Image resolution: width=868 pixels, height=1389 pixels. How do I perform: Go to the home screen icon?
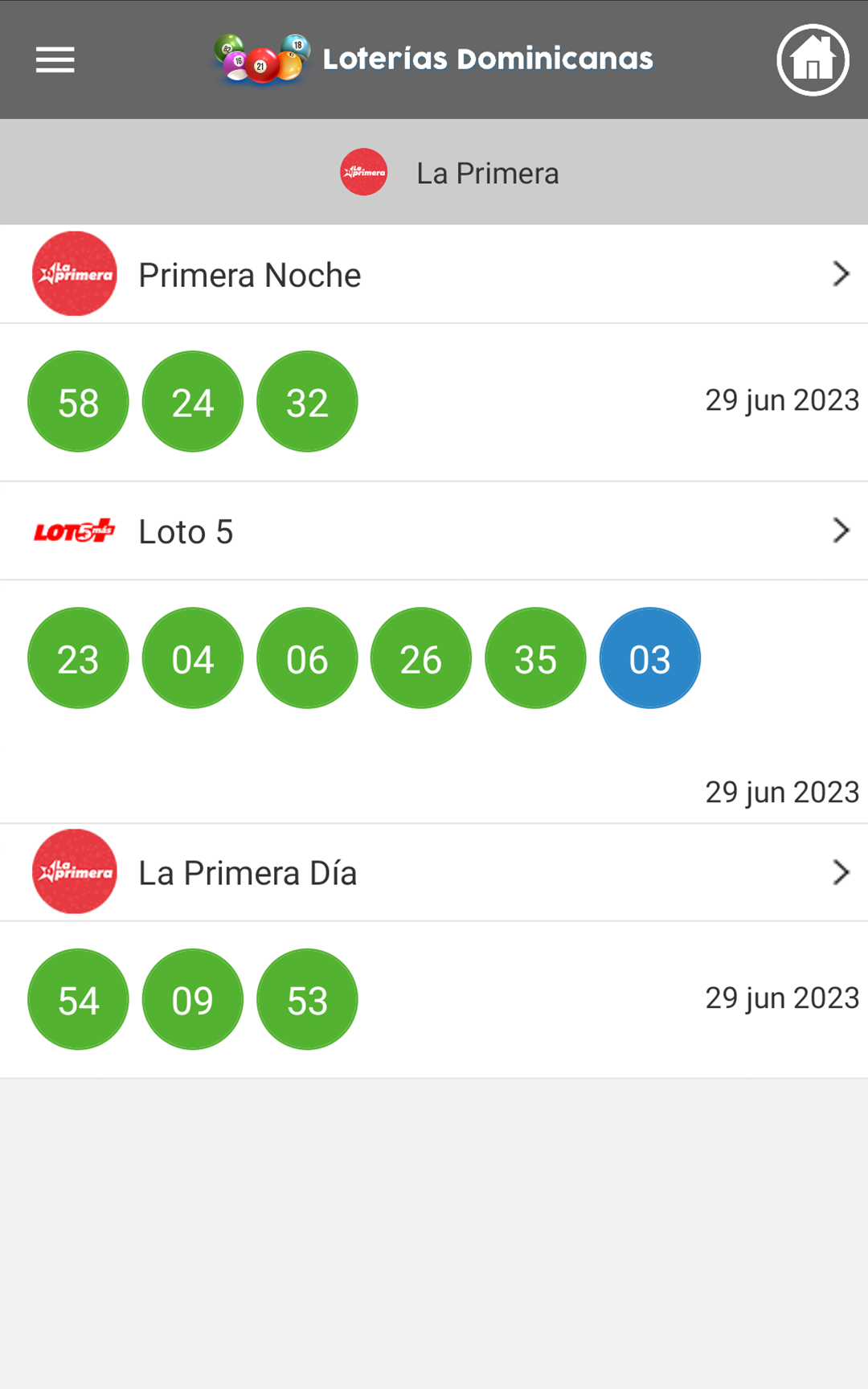pyautogui.click(x=813, y=60)
